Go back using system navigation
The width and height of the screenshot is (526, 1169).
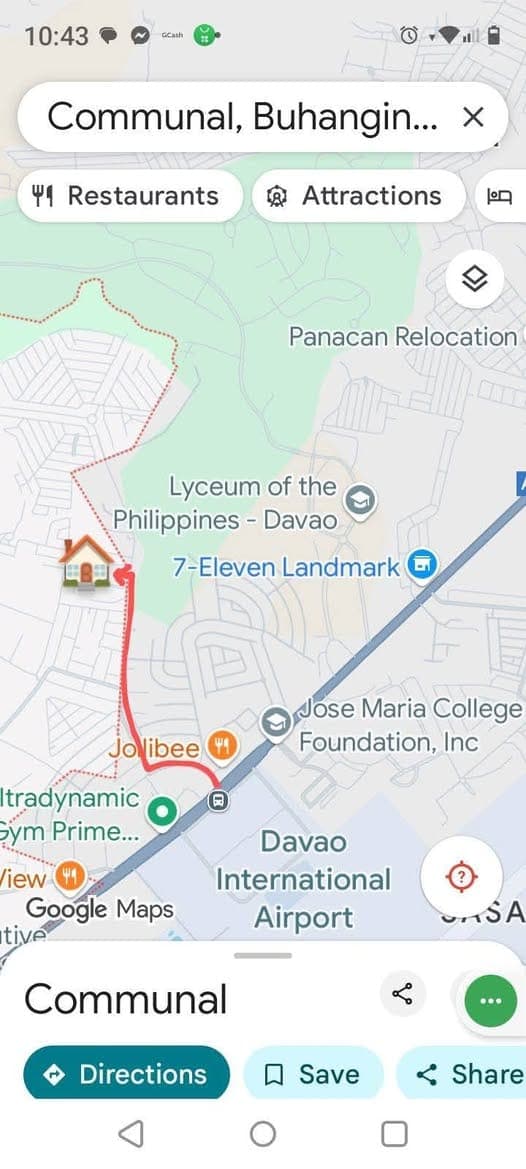131,1134
